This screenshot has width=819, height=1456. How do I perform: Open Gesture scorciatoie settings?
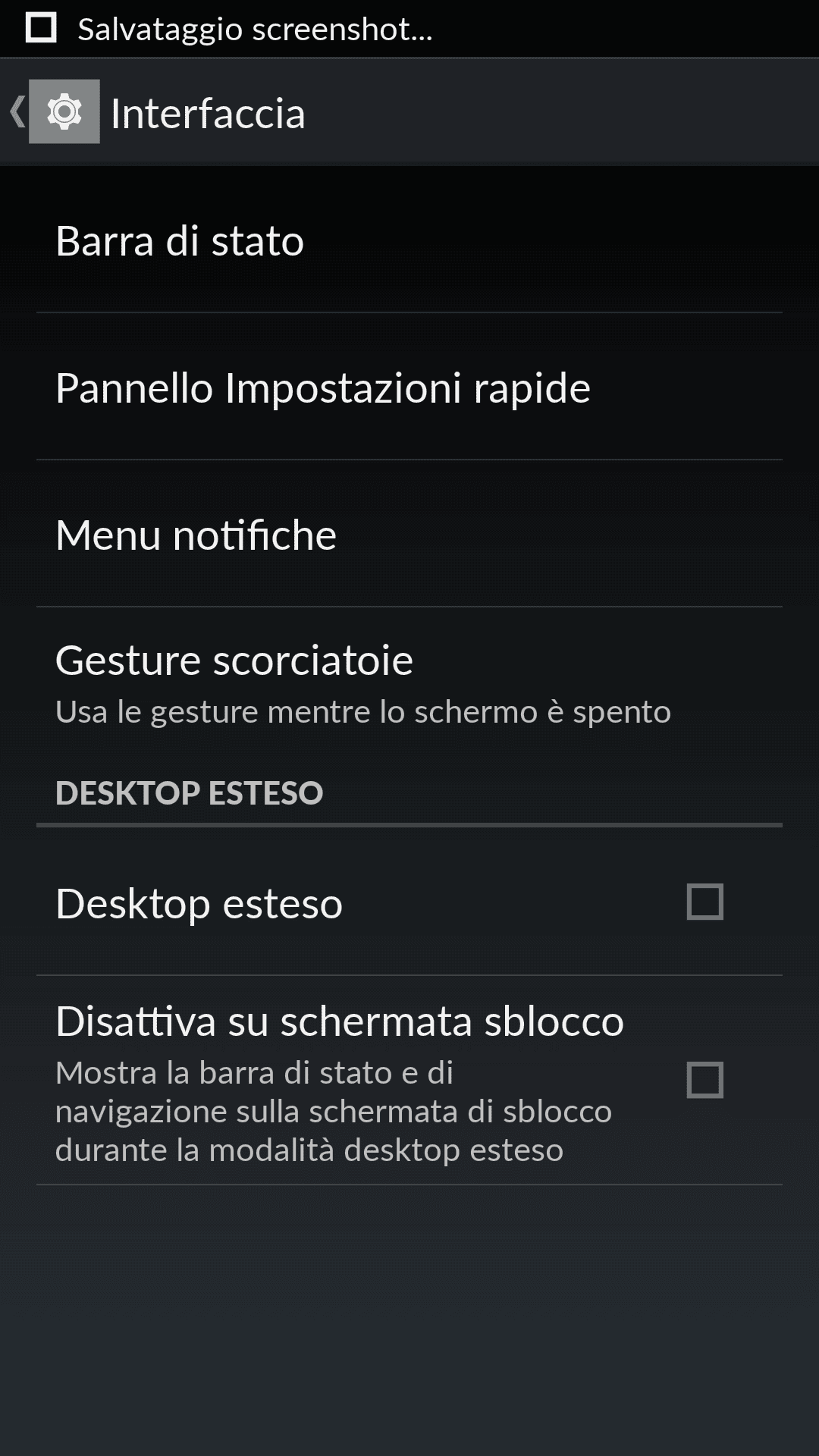[x=409, y=682]
